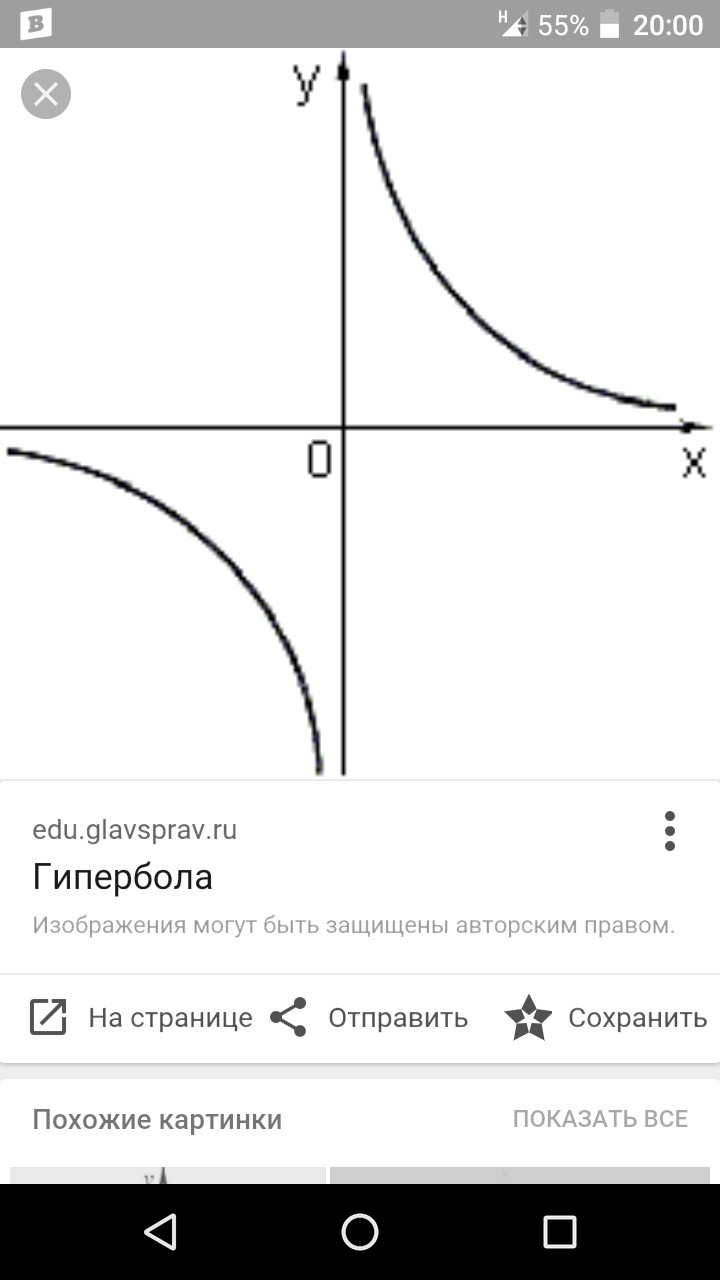Close the image viewer with the X
The height and width of the screenshot is (1280, 720).
[46, 95]
